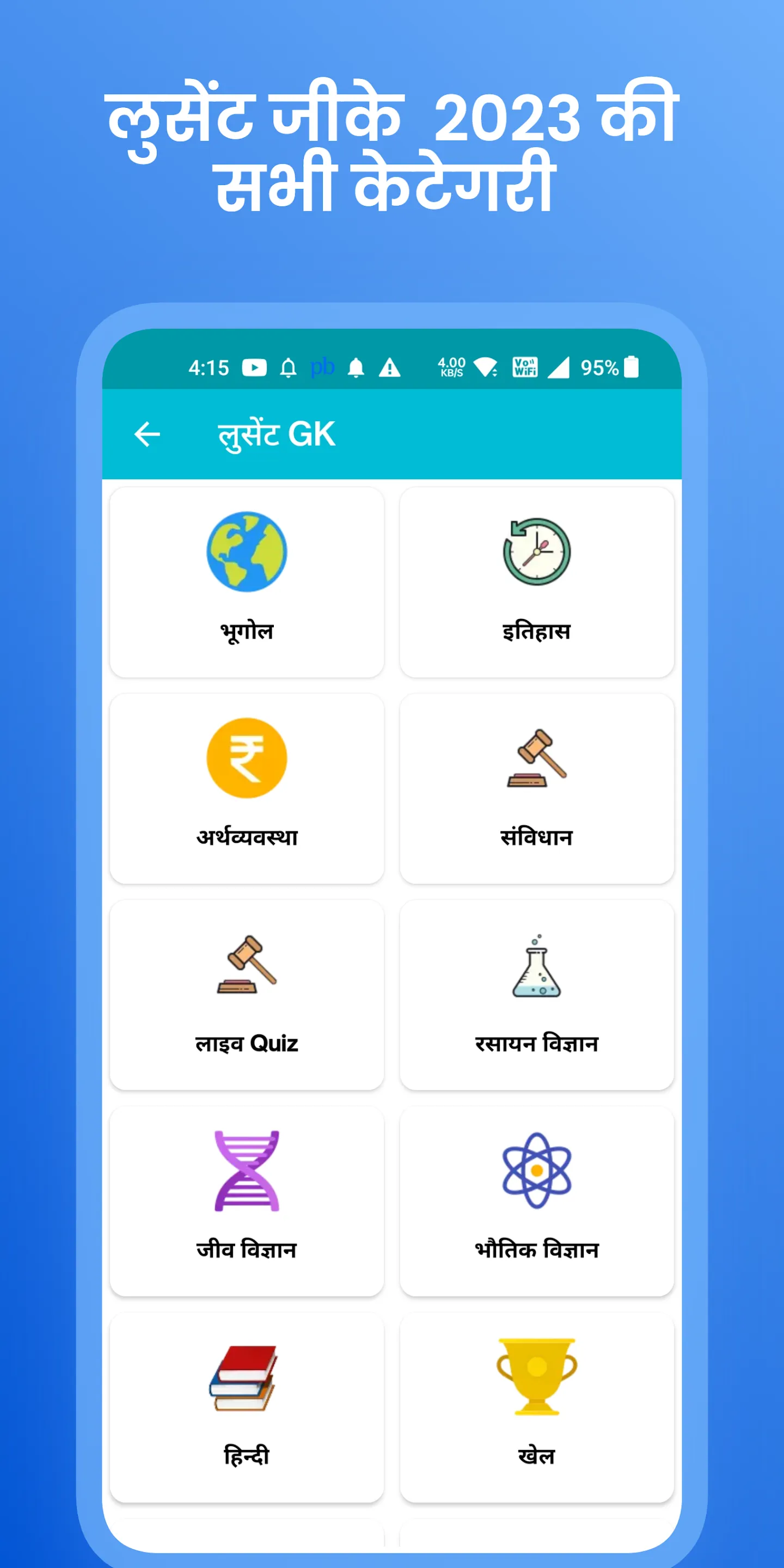
Task: Tap the YouTube icon in status bar
Action: click(x=256, y=368)
